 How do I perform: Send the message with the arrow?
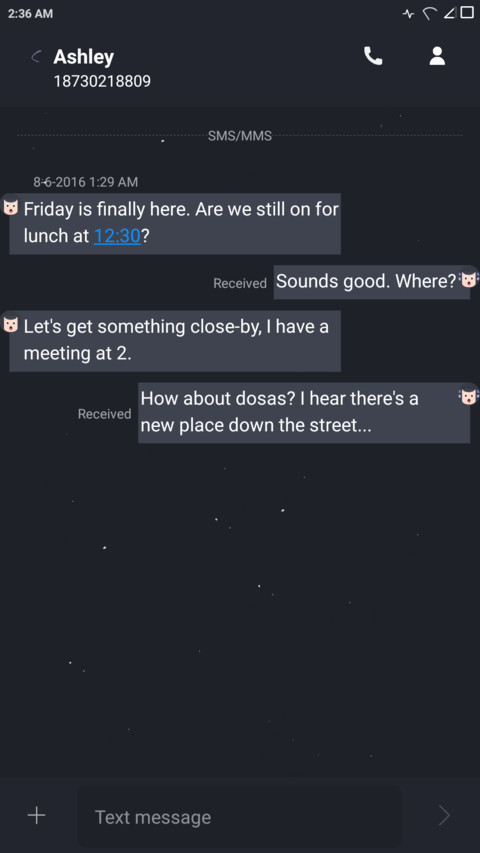coord(444,815)
